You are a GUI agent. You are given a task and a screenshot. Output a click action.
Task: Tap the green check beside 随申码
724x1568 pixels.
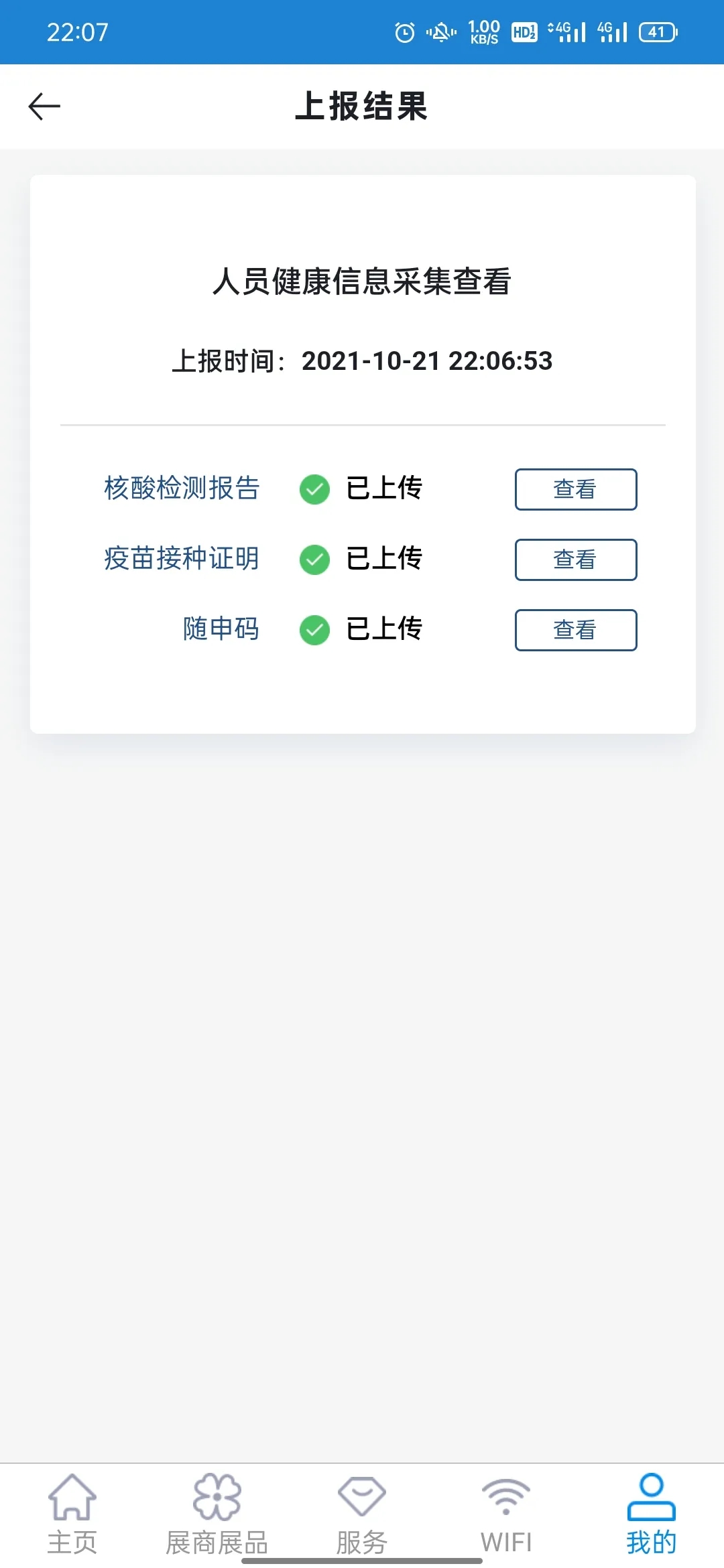(314, 630)
